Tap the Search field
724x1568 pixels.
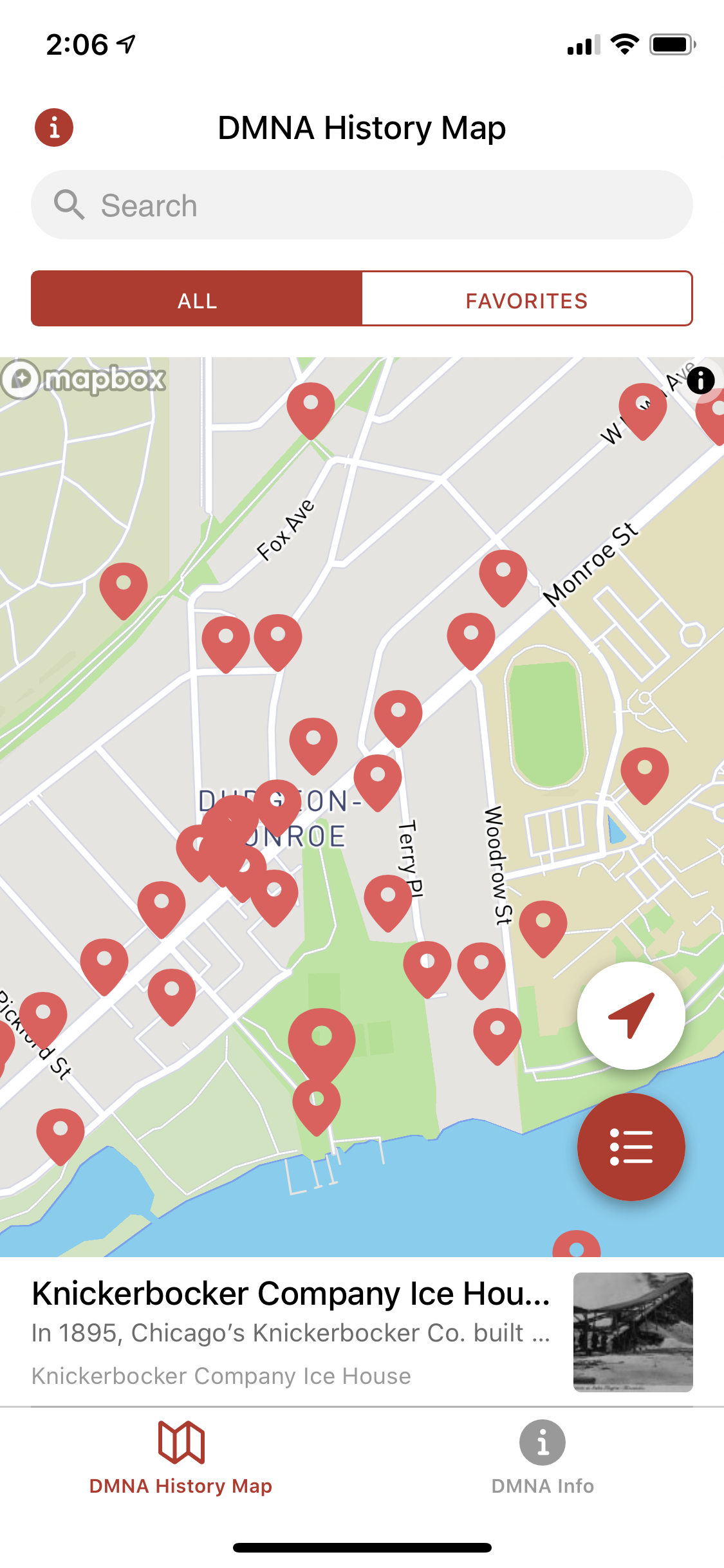[362, 205]
